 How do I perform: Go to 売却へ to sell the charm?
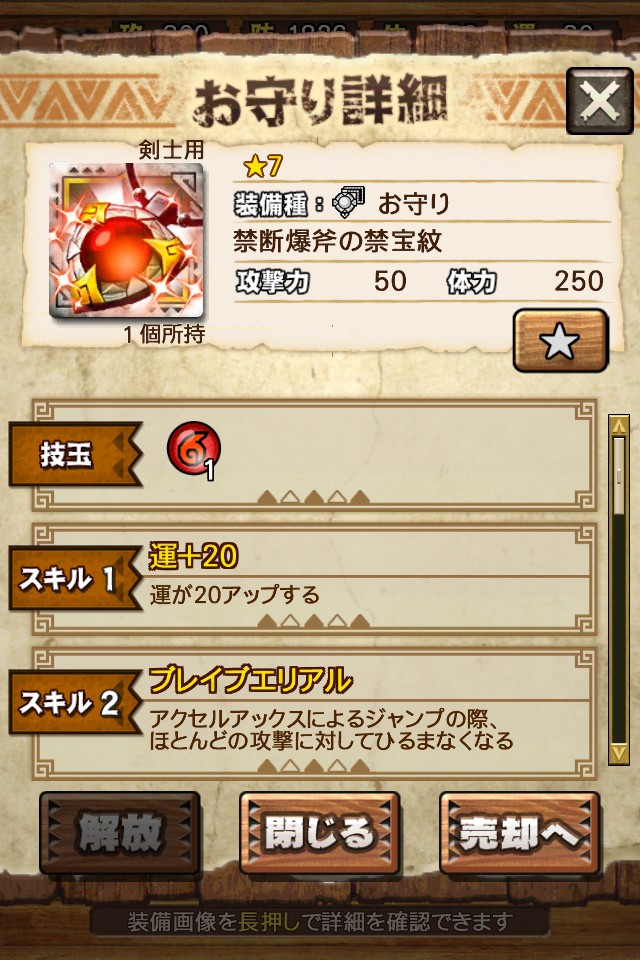(519, 833)
